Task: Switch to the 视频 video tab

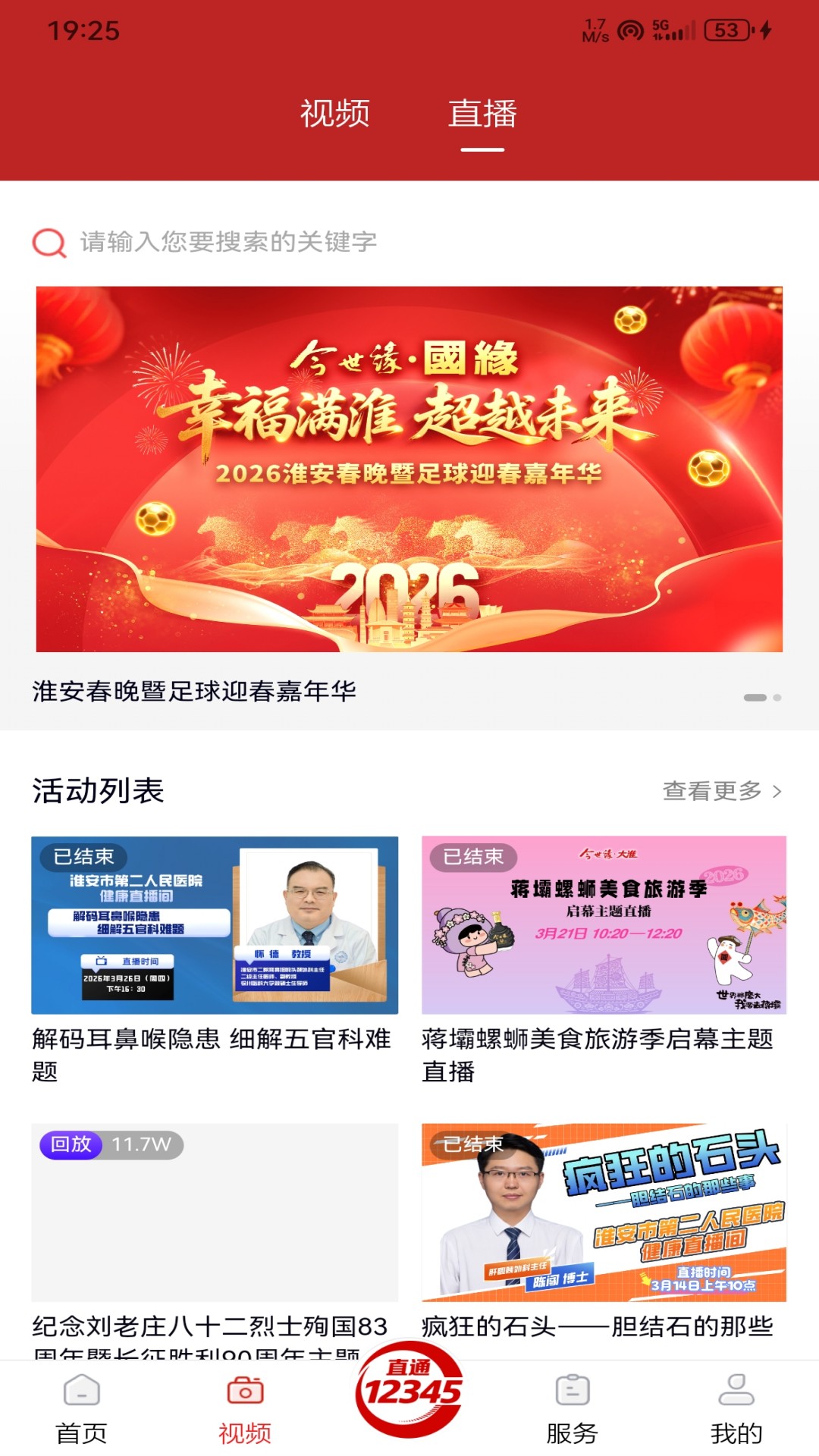Action: (x=336, y=112)
